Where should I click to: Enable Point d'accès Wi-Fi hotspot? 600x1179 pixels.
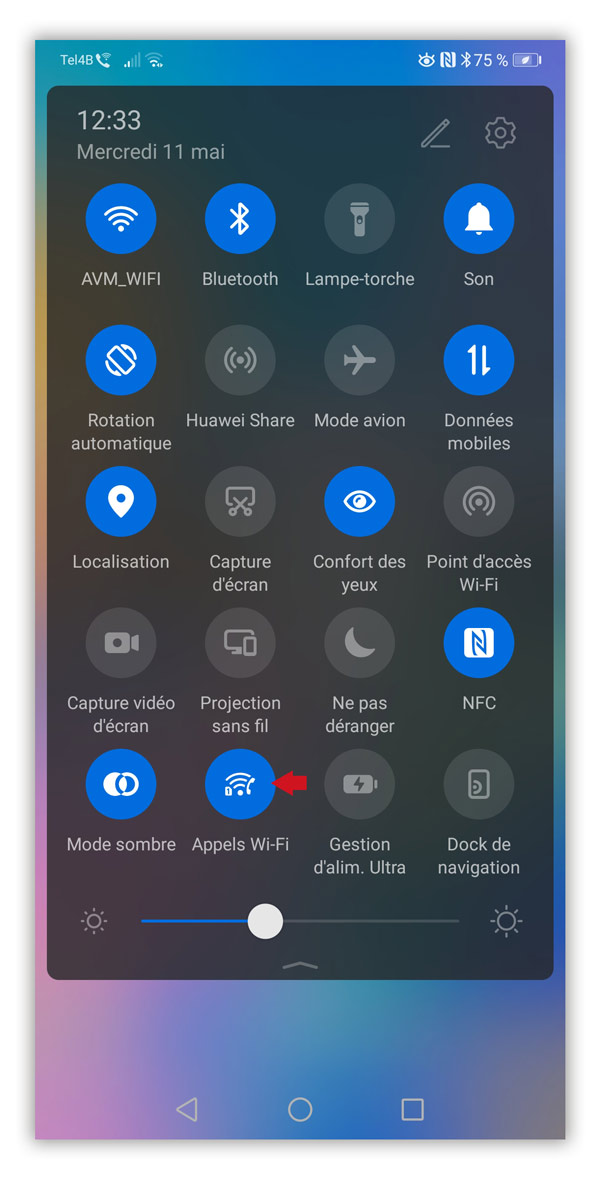pos(479,502)
